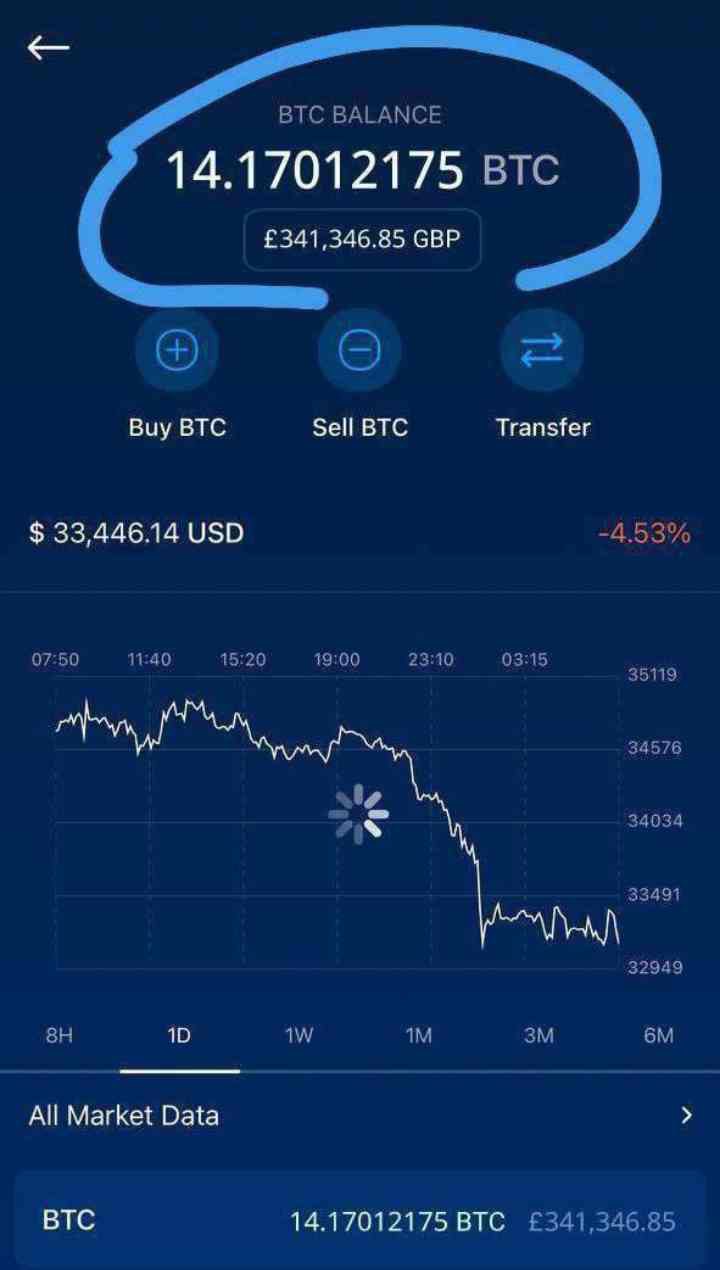Go back using the top arrow

point(48,47)
